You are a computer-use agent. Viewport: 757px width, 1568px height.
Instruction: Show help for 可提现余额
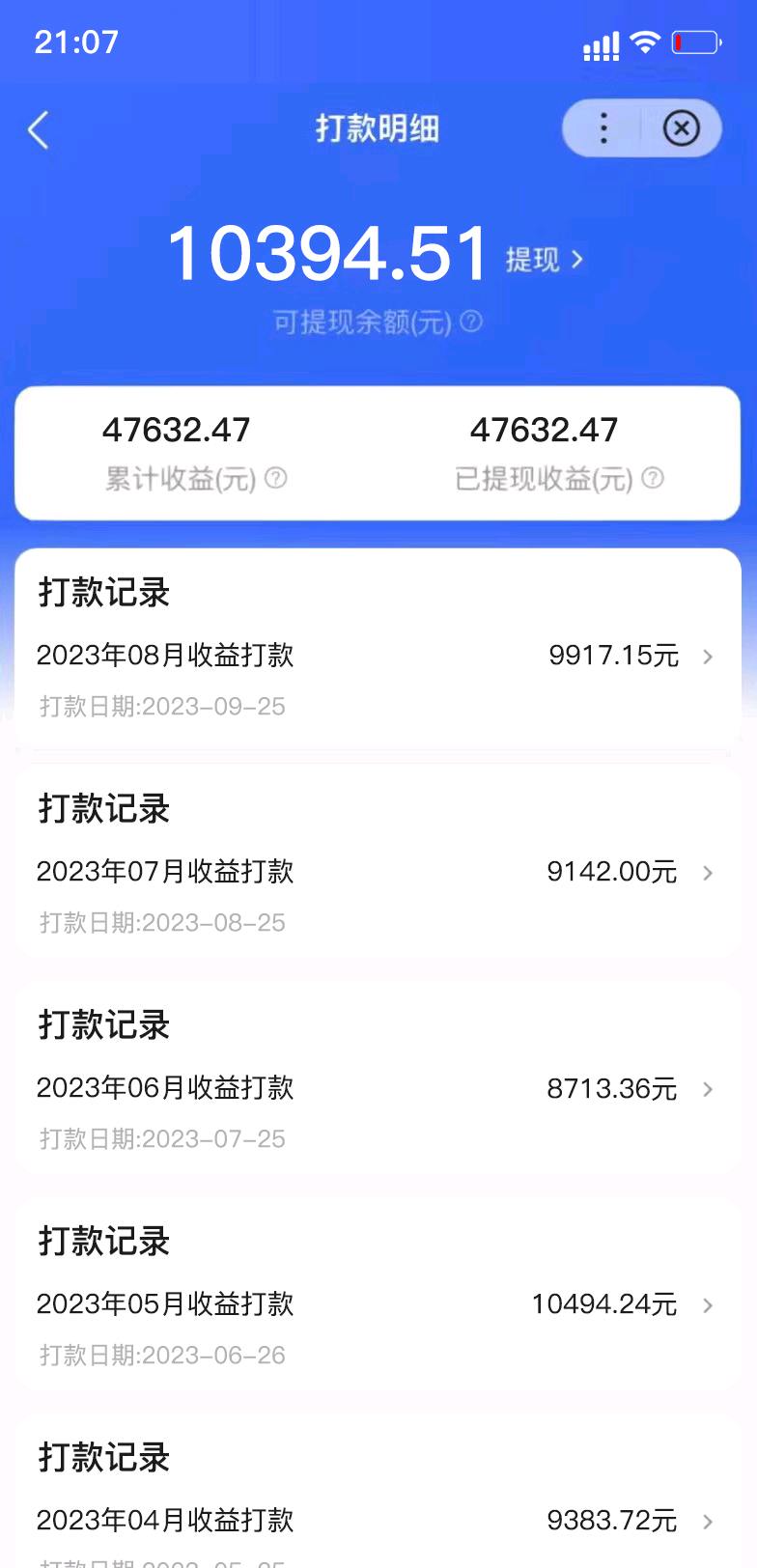[x=471, y=321]
